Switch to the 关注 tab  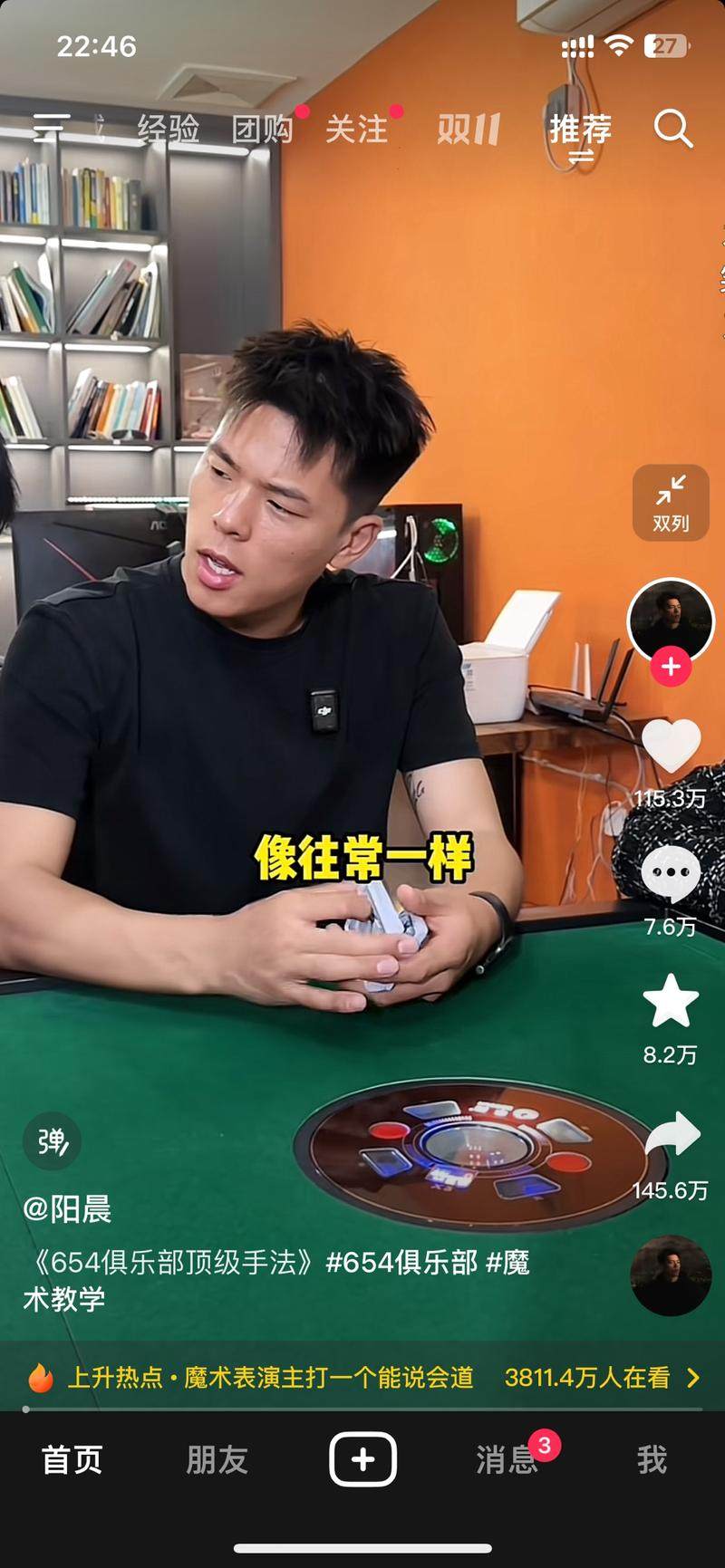coord(356,129)
